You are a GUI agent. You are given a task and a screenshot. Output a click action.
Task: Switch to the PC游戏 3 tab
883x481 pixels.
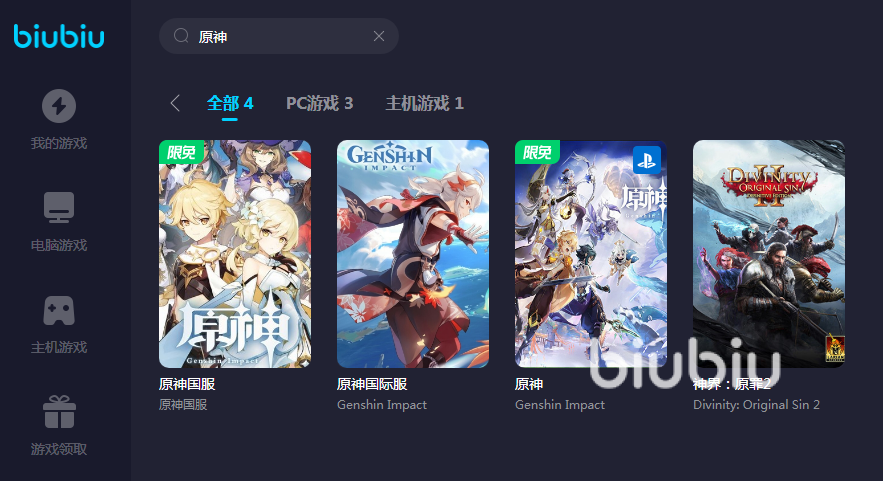[319, 103]
